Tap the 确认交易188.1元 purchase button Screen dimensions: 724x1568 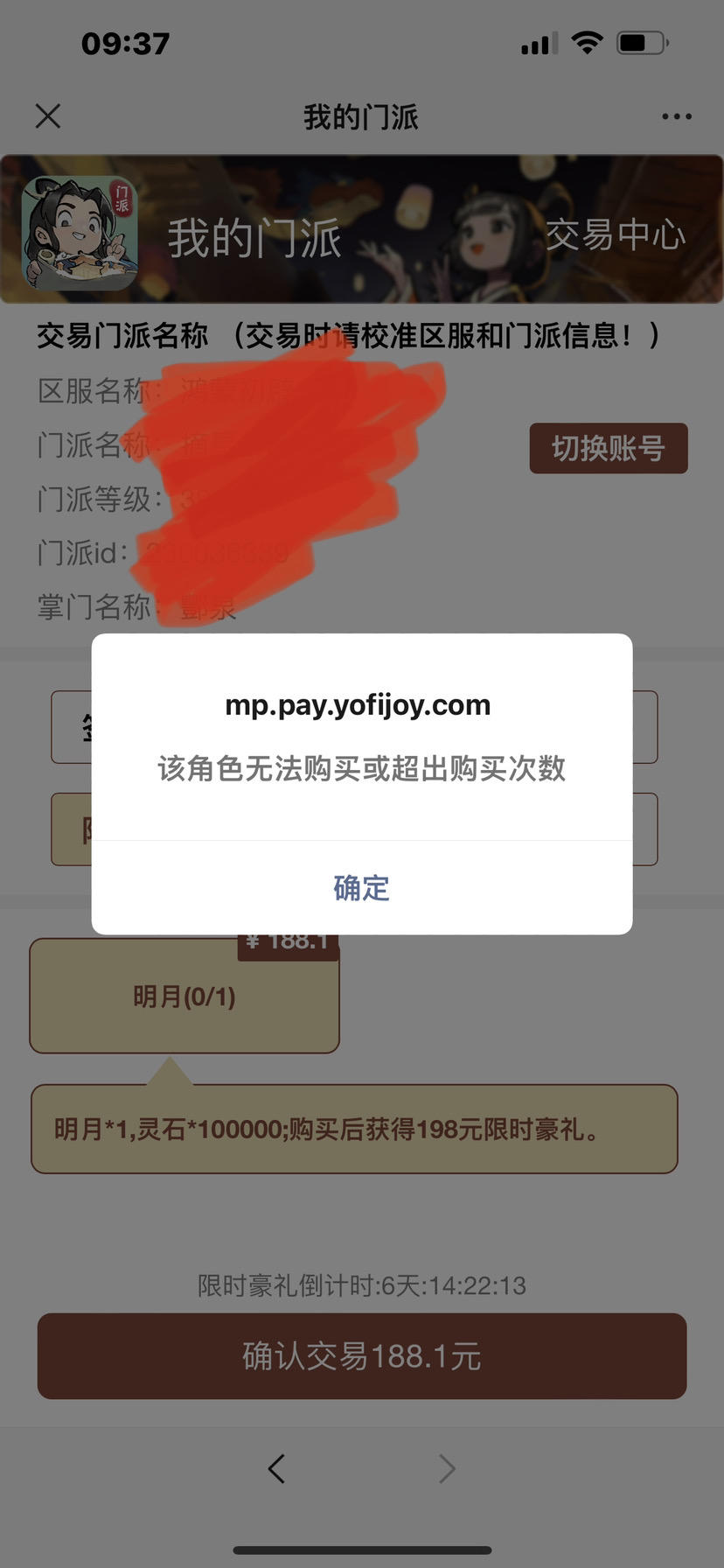coord(361,1356)
